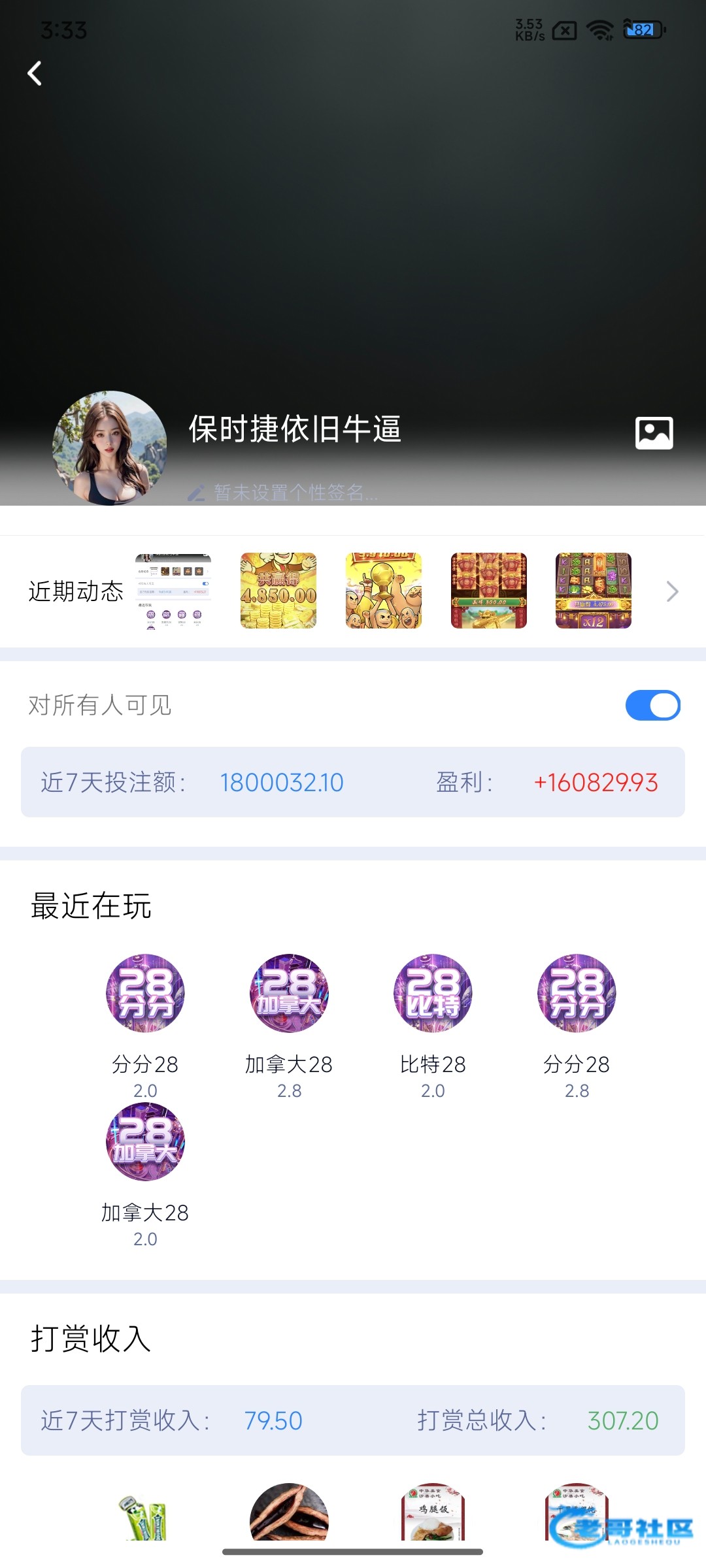Enter the 加拿大28 2.0 game
Viewport: 706px width, 1568px height.
pyautogui.click(x=145, y=1142)
